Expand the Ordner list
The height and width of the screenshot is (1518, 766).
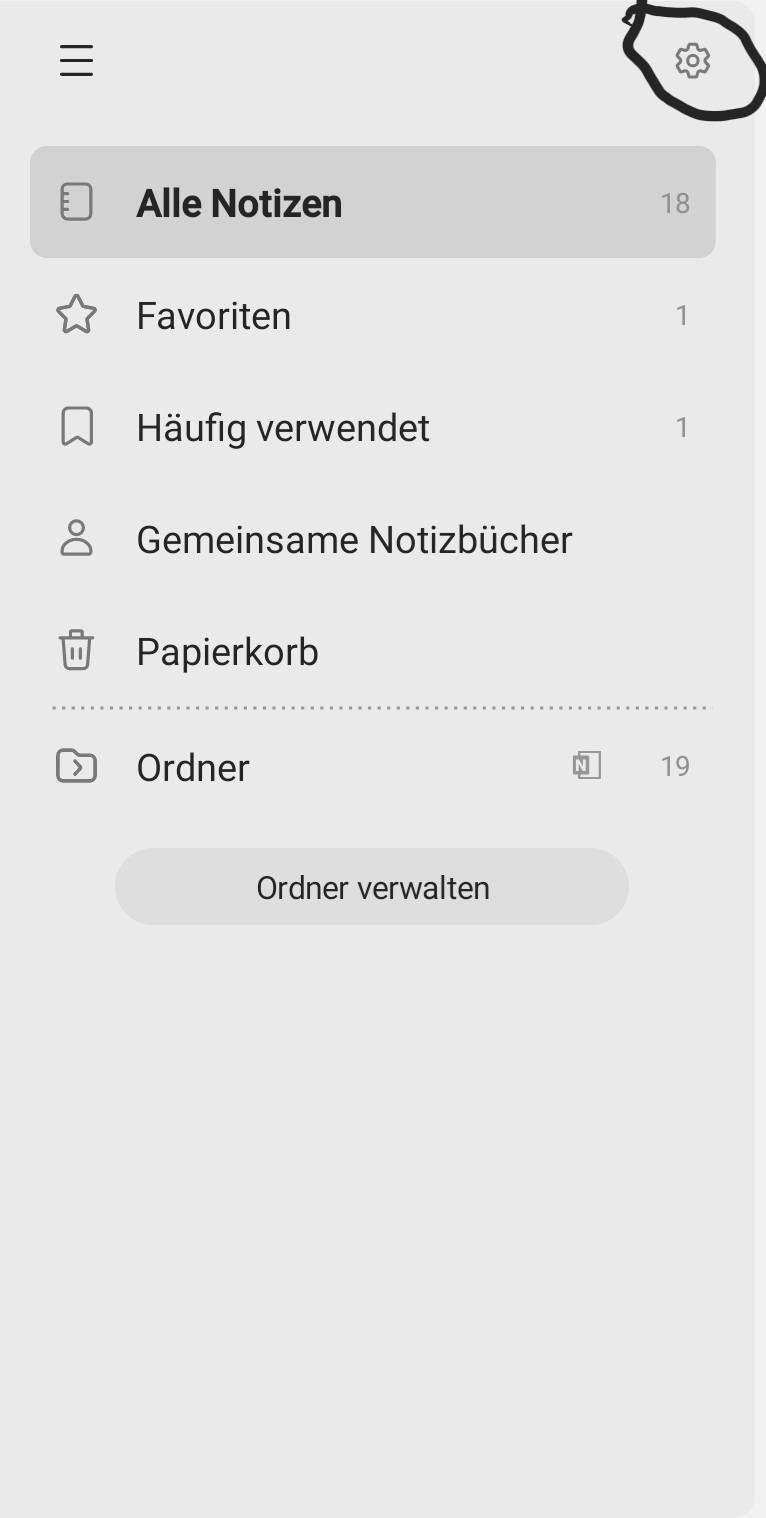(78, 767)
